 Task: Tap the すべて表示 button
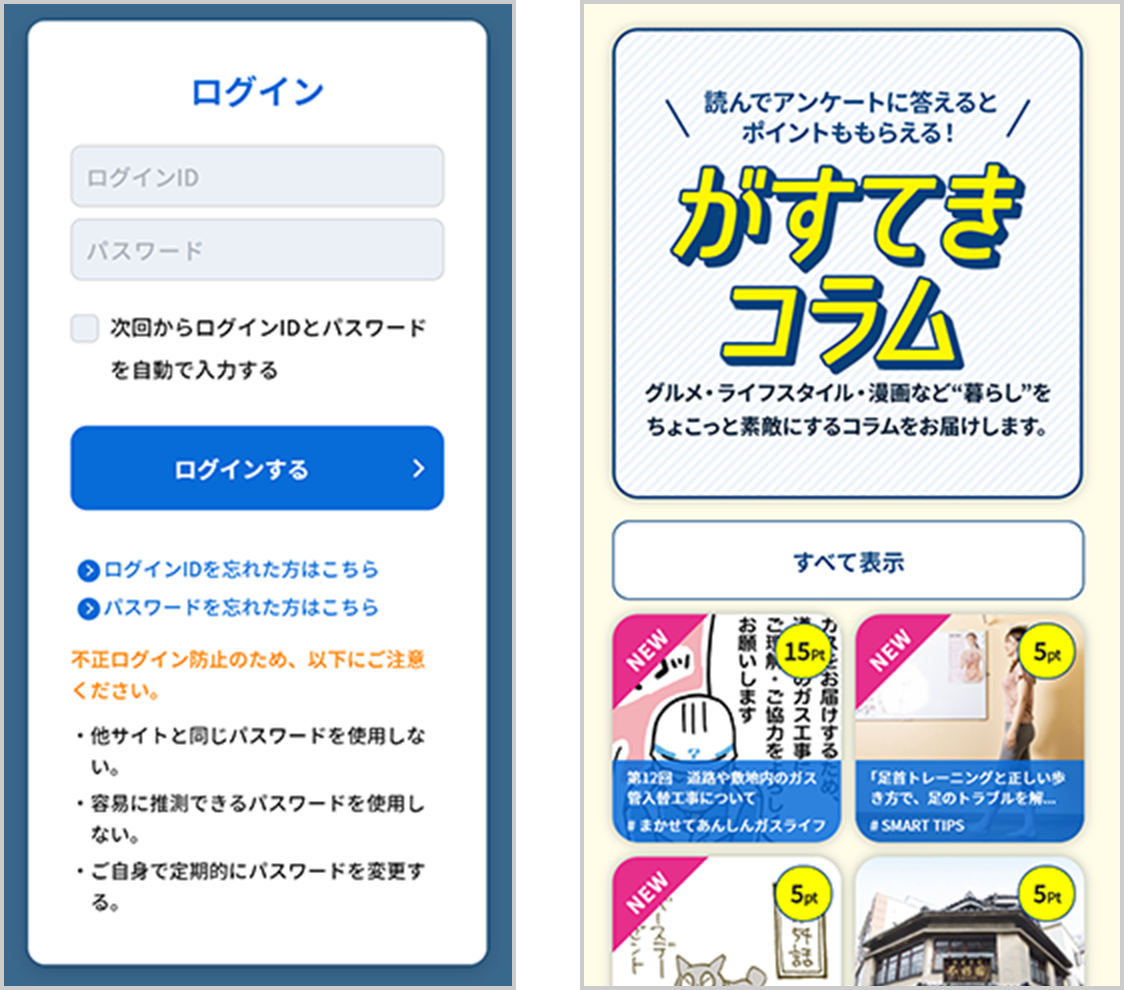pos(848,561)
